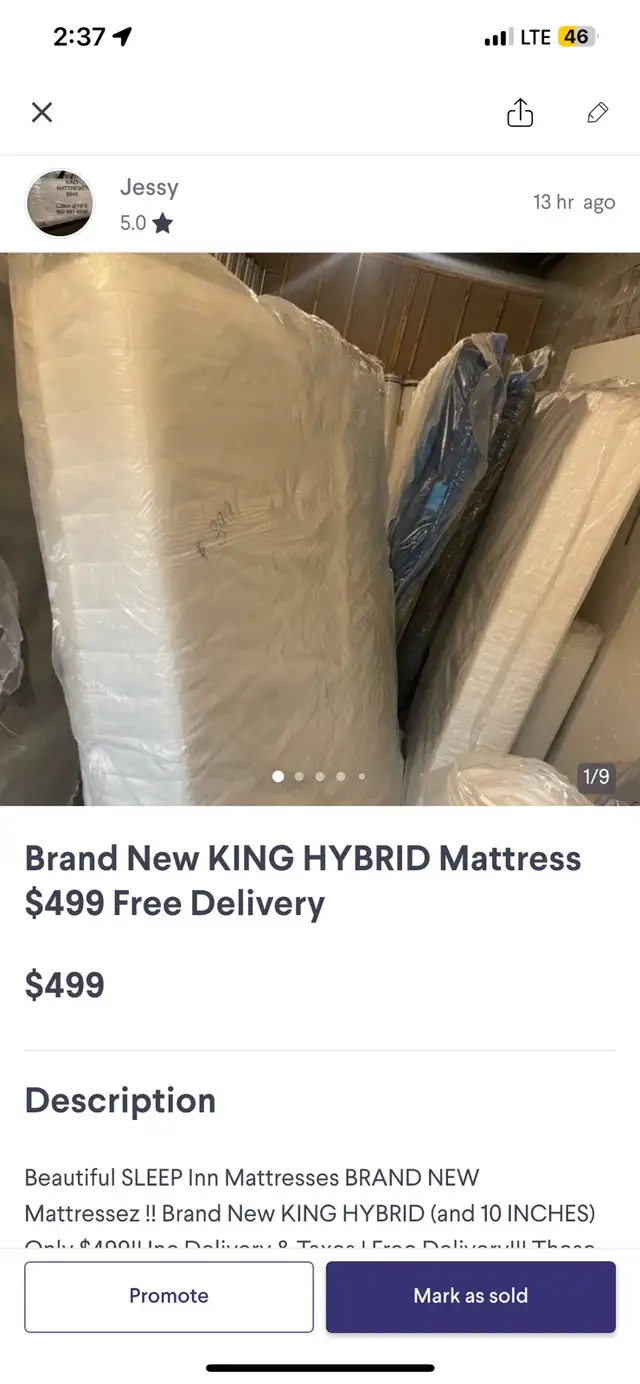Close the listing with the X icon
This screenshot has width=640, height=1384.
click(42, 113)
